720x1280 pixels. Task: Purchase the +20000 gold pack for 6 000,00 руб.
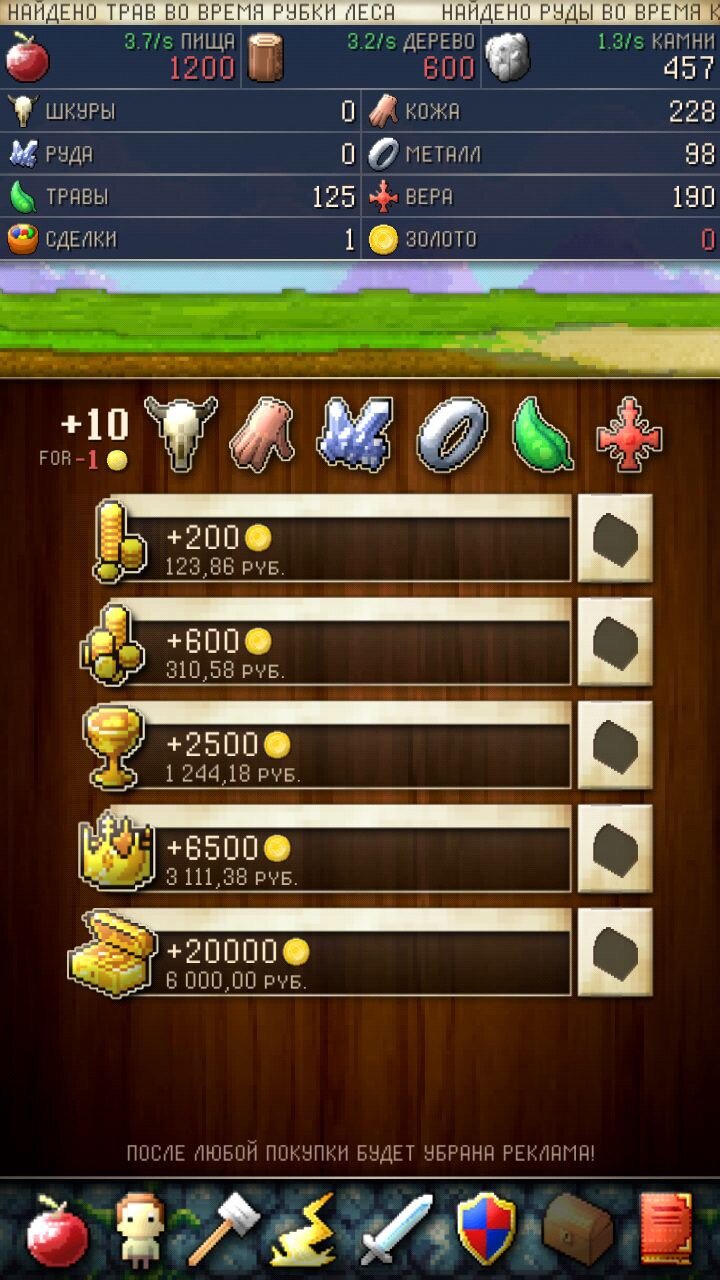coord(614,952)
